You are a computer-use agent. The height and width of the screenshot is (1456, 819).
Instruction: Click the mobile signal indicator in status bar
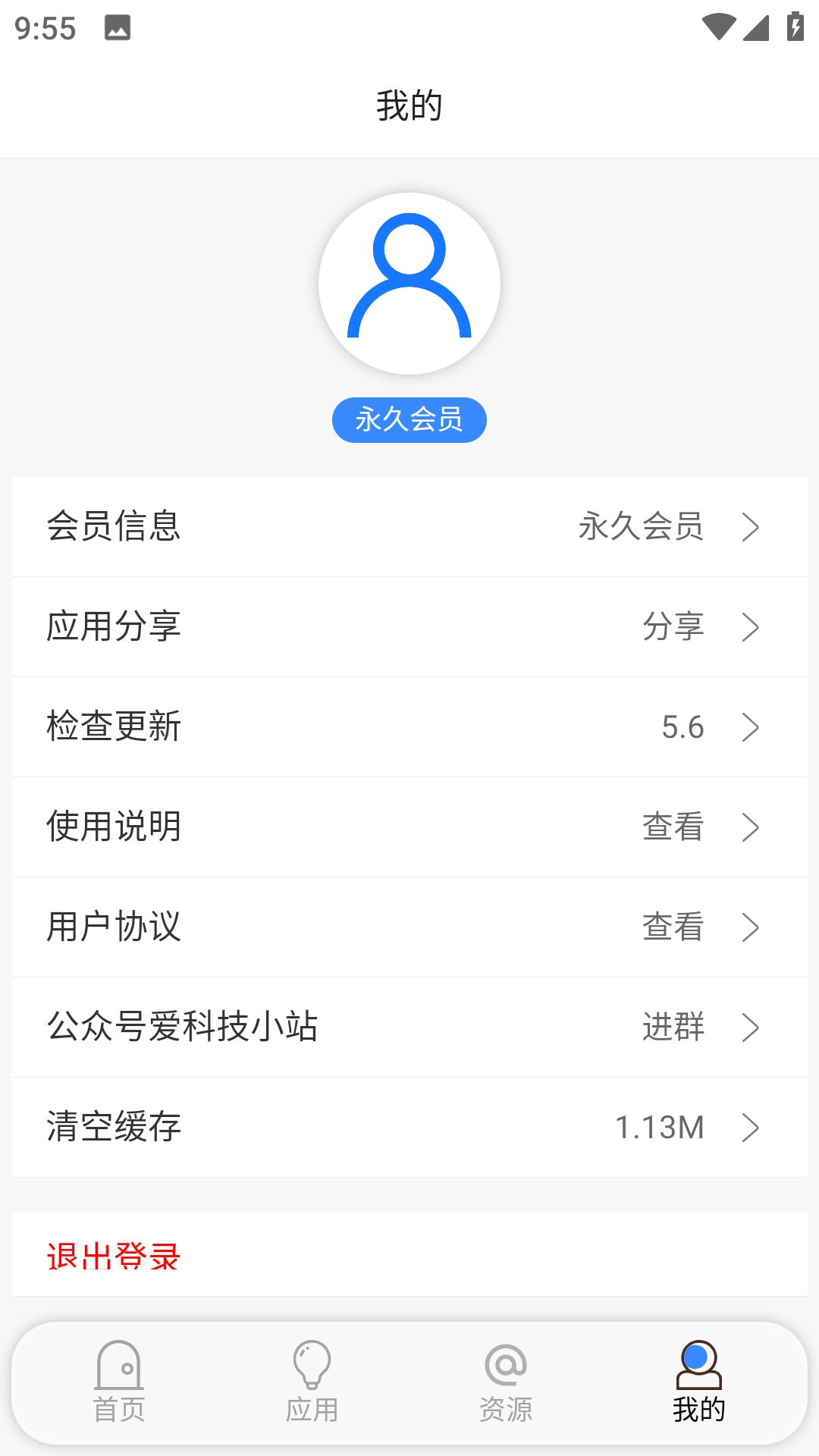click(x=757, y=27)
